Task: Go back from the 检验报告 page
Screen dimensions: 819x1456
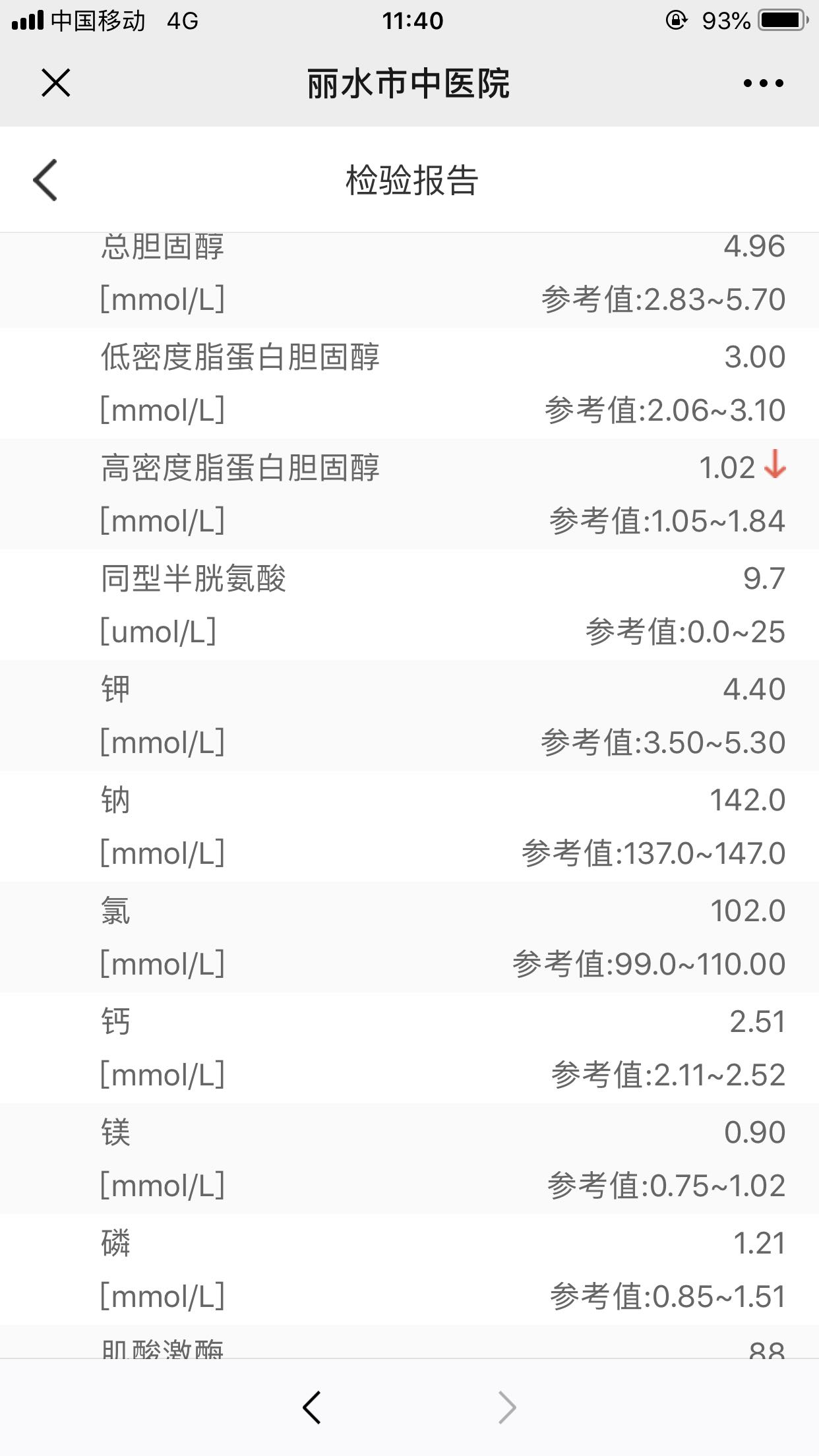Action: (x=45, y=179)
